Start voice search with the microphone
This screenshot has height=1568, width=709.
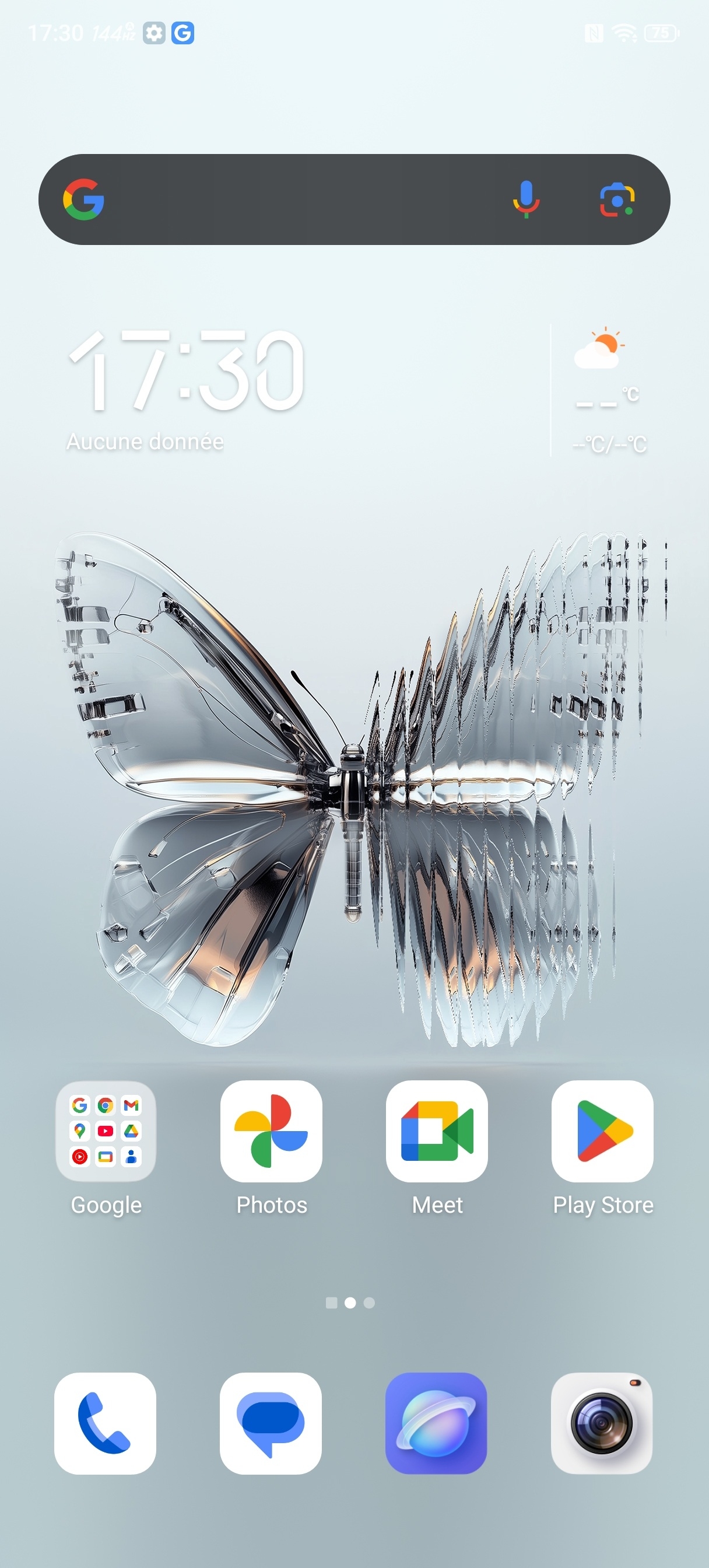[526, 199]
